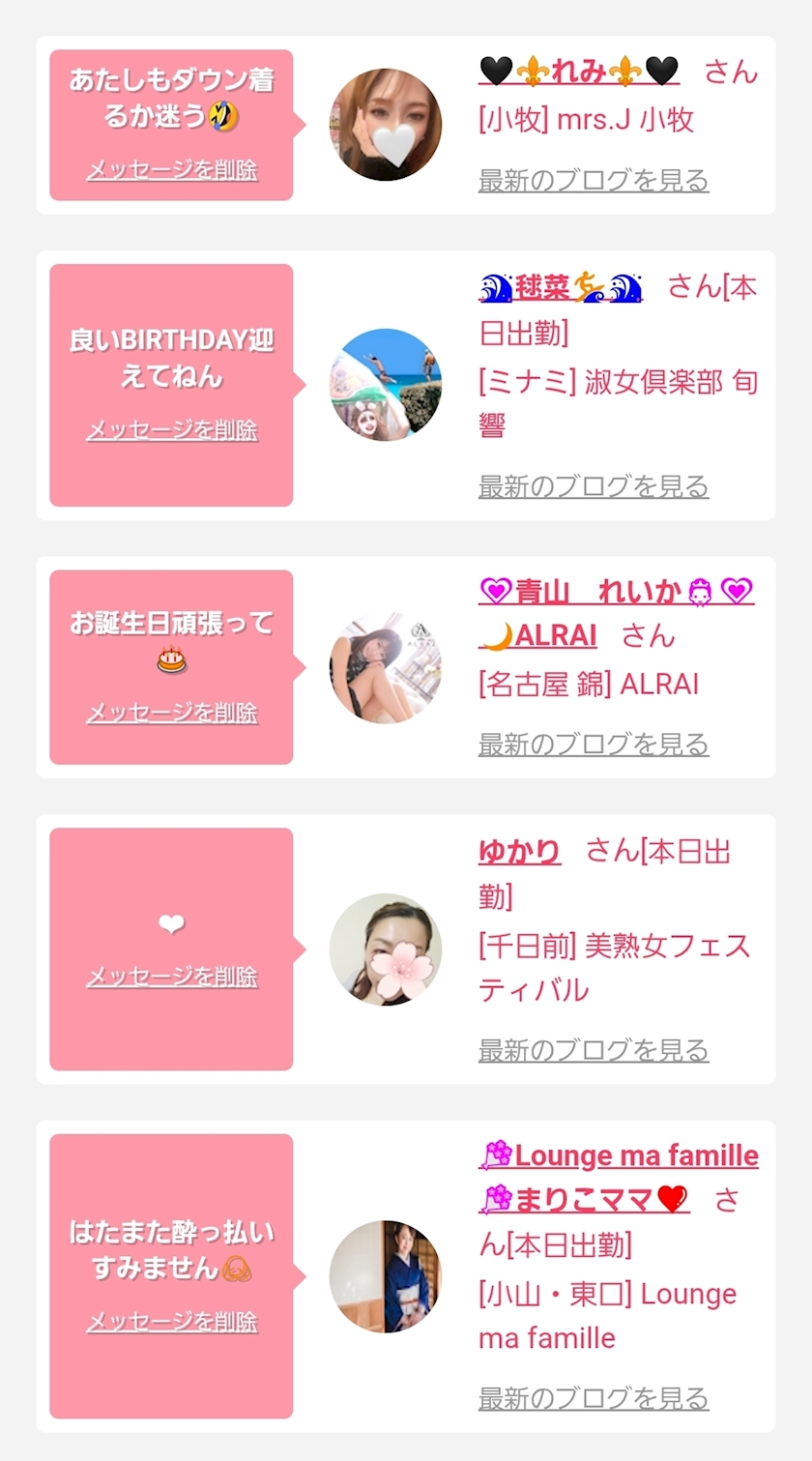Image resolution: width=812 pixels, height=1461 pixels.
Task: Tap れみ's round profile photo
Action: tap(386, 125)
